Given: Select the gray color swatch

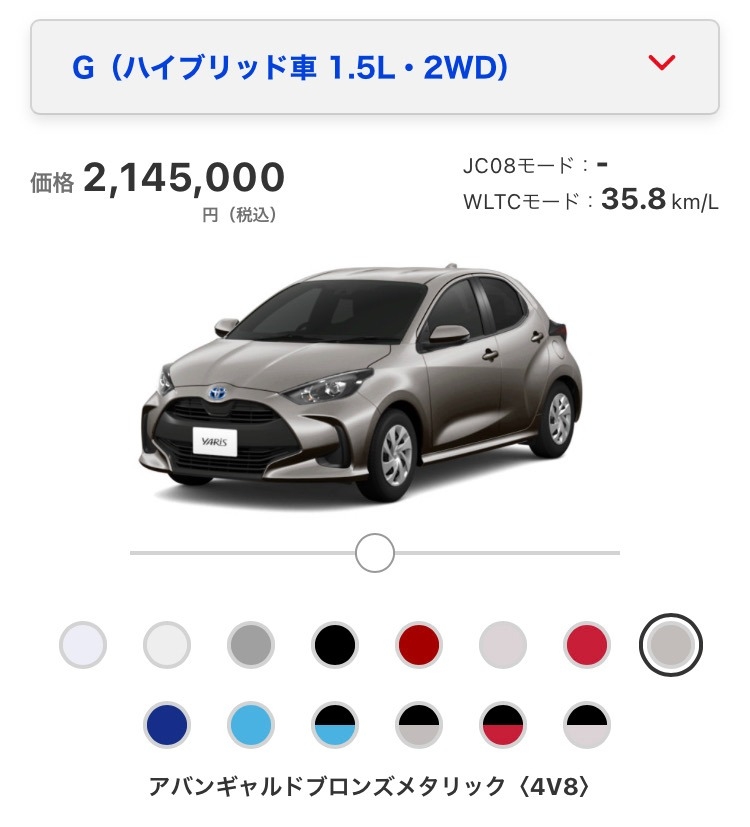Looking at the screenshot, I should pos(250,645).
